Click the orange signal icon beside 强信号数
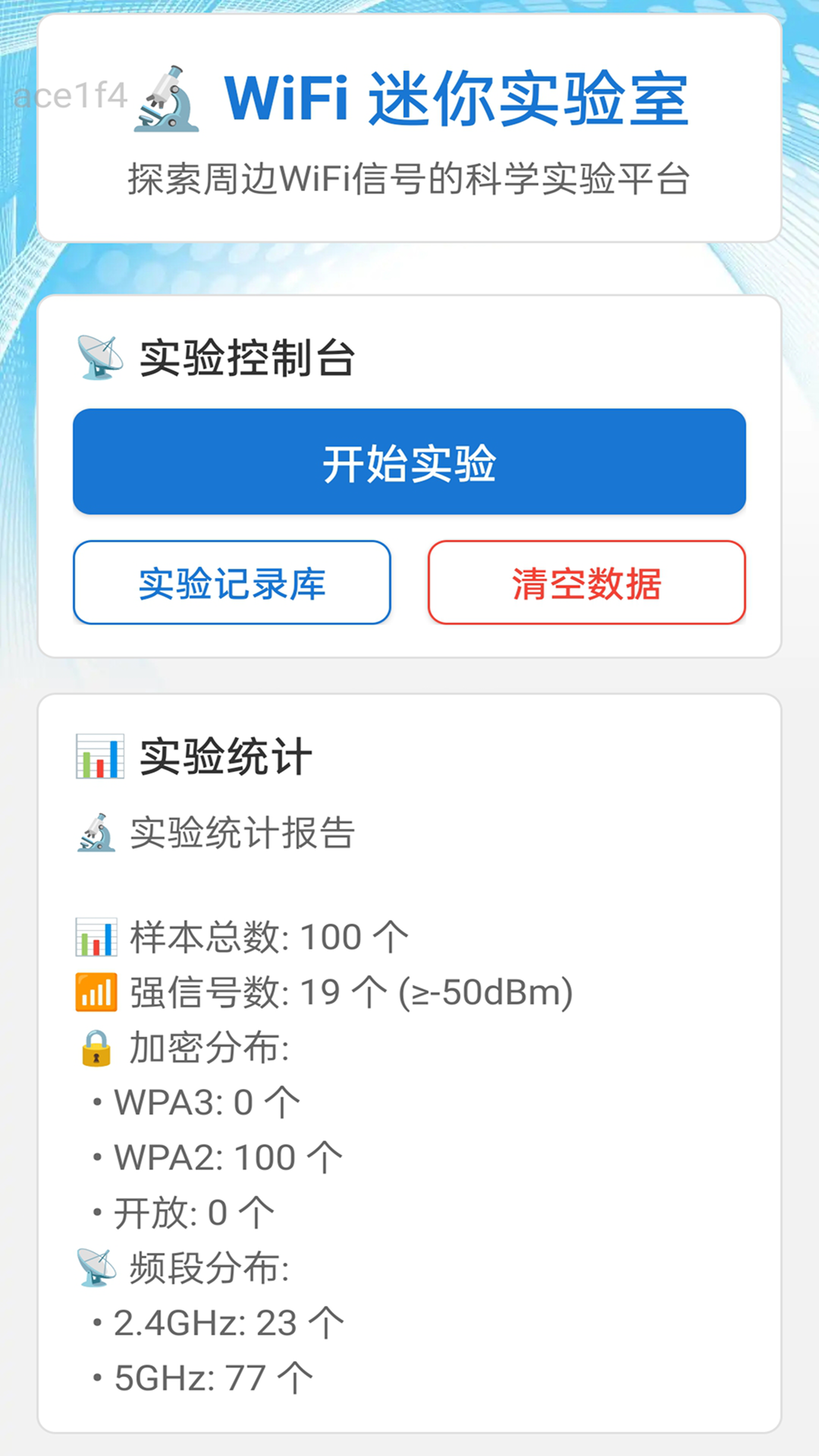The height and width of the screenshot is (1456, 819). tap(96, 990)
